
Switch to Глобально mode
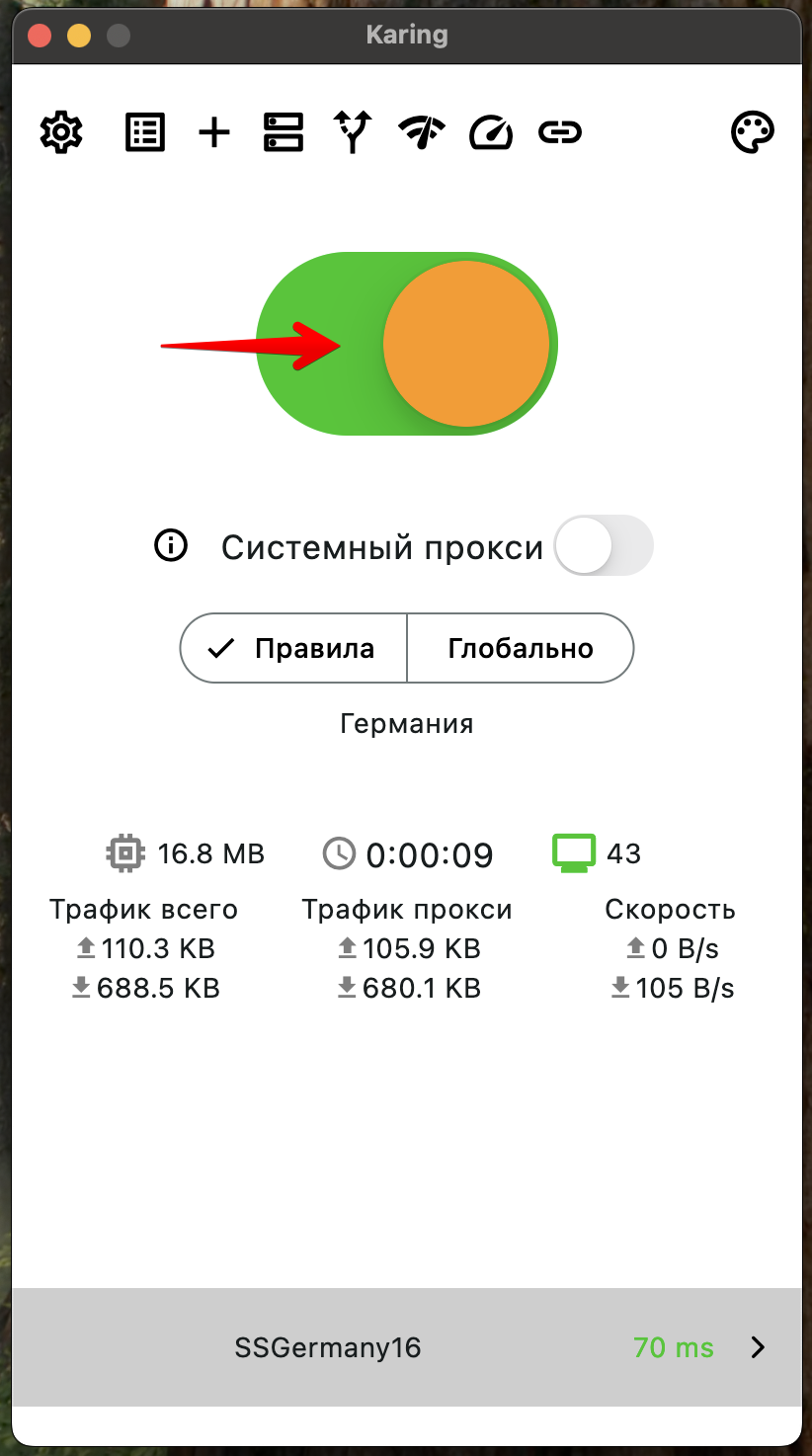[520, 648]
